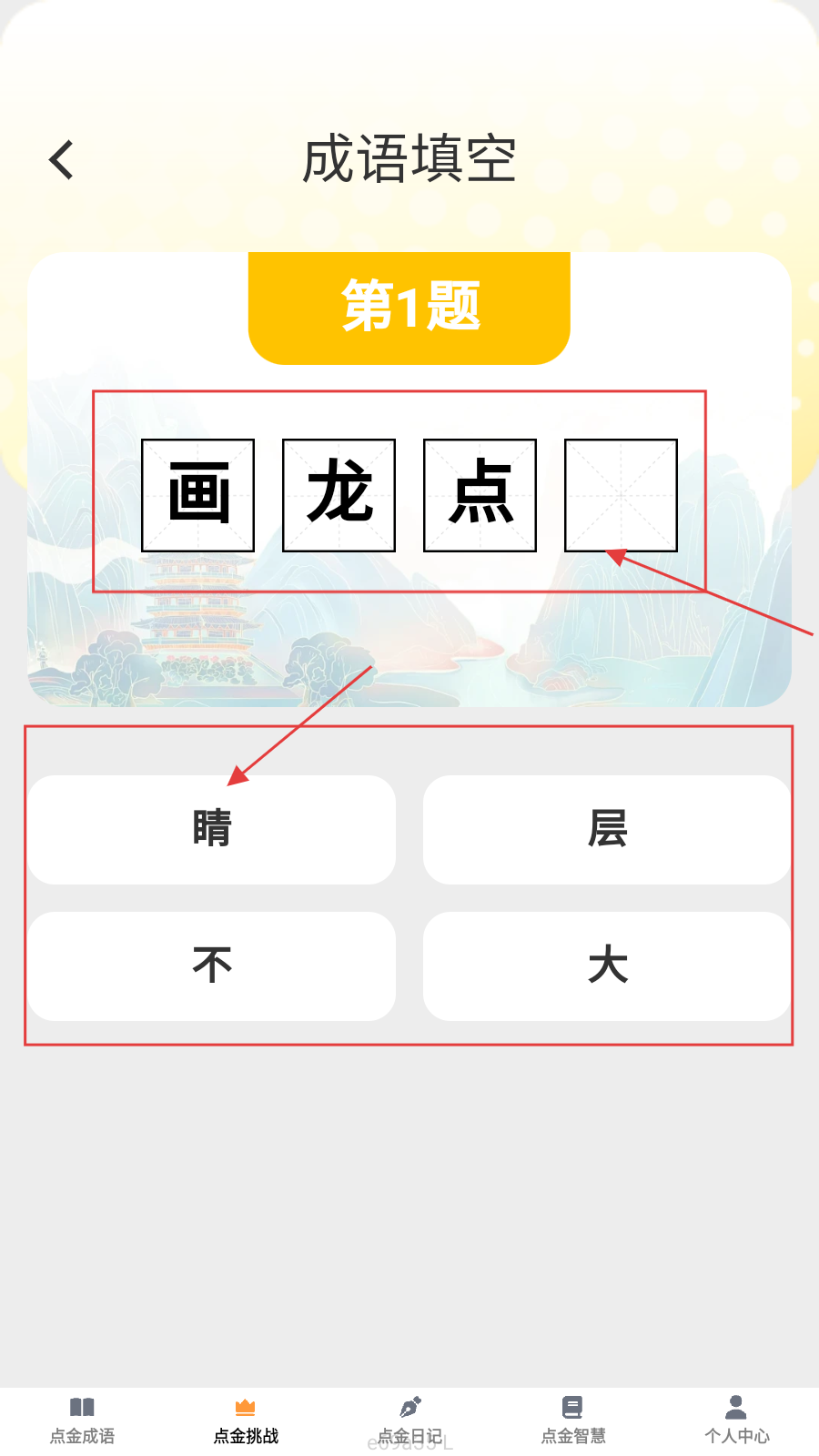This screenshot has width=819, height=1456.
Task: Switch to the 点金成语 tab
Action: click(82, 1421)
